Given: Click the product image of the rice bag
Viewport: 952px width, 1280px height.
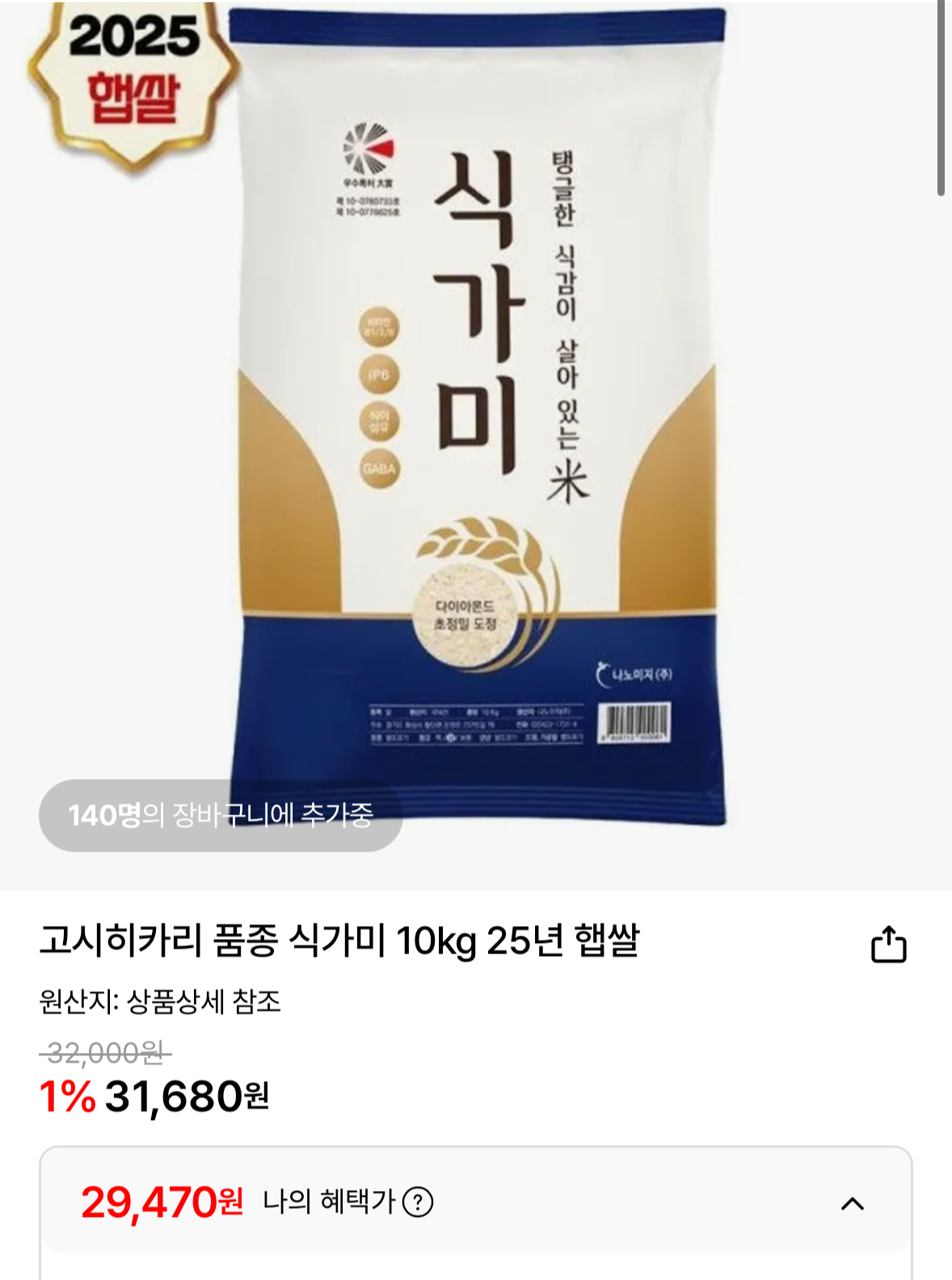Looking at the screenshot, I should 477,420.
